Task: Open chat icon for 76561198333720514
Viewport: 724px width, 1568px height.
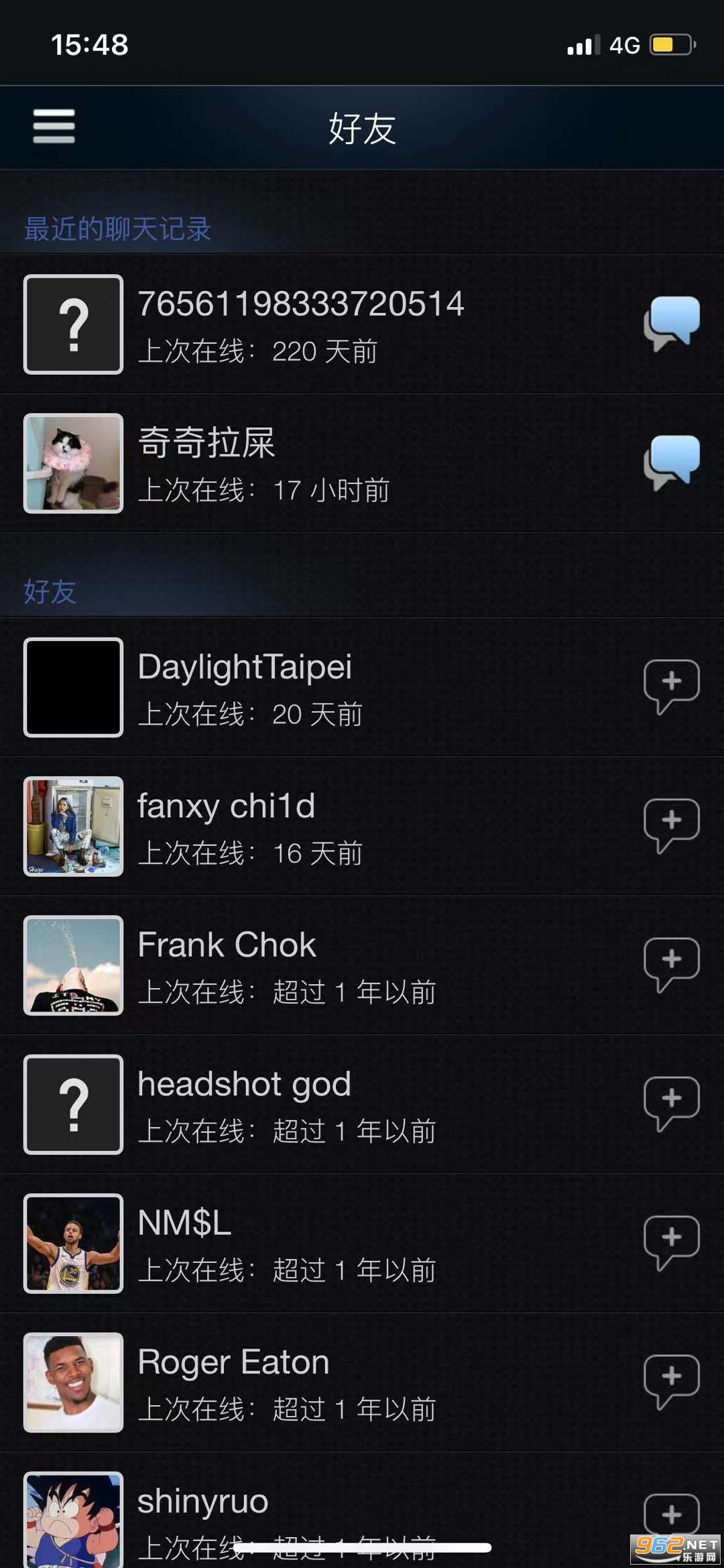Action: coord(672,323)
